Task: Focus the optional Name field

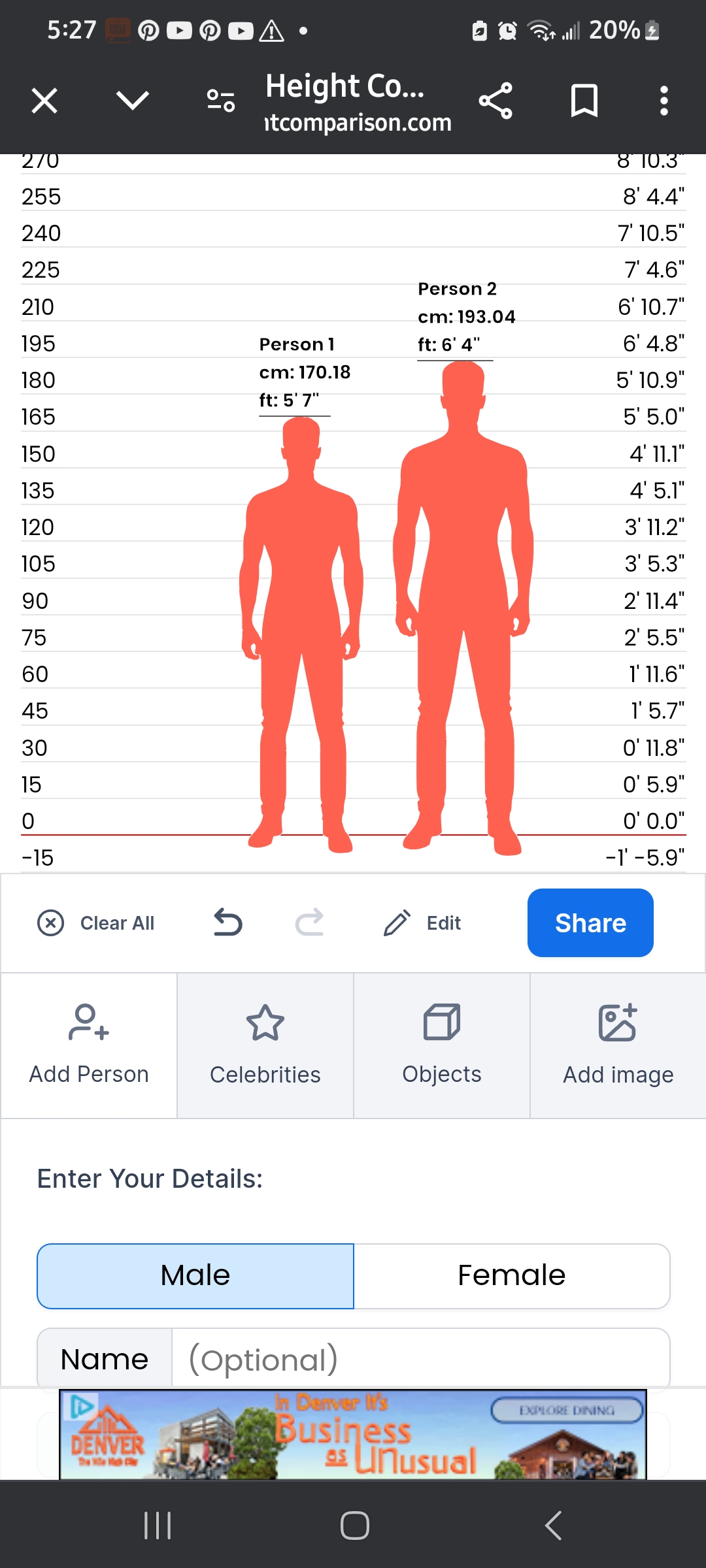Action: pyautogui.click(x=420, y=1359)
